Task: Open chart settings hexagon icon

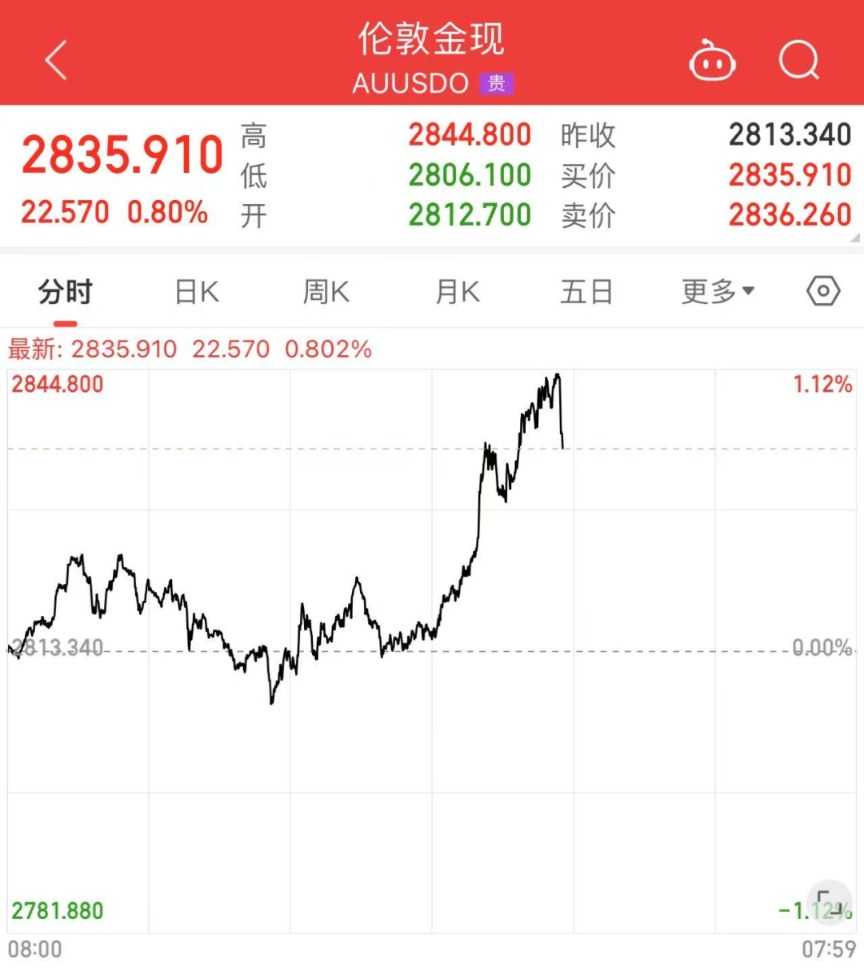Action: pos(822,291)
